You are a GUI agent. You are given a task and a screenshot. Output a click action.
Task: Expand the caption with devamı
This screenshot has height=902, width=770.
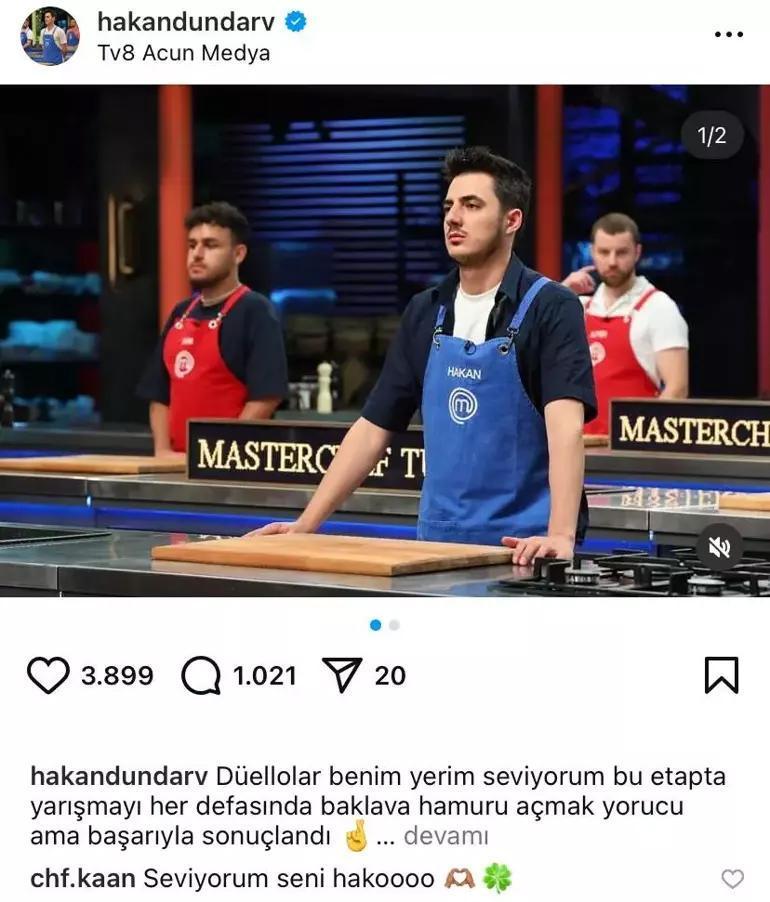point(445,836)
